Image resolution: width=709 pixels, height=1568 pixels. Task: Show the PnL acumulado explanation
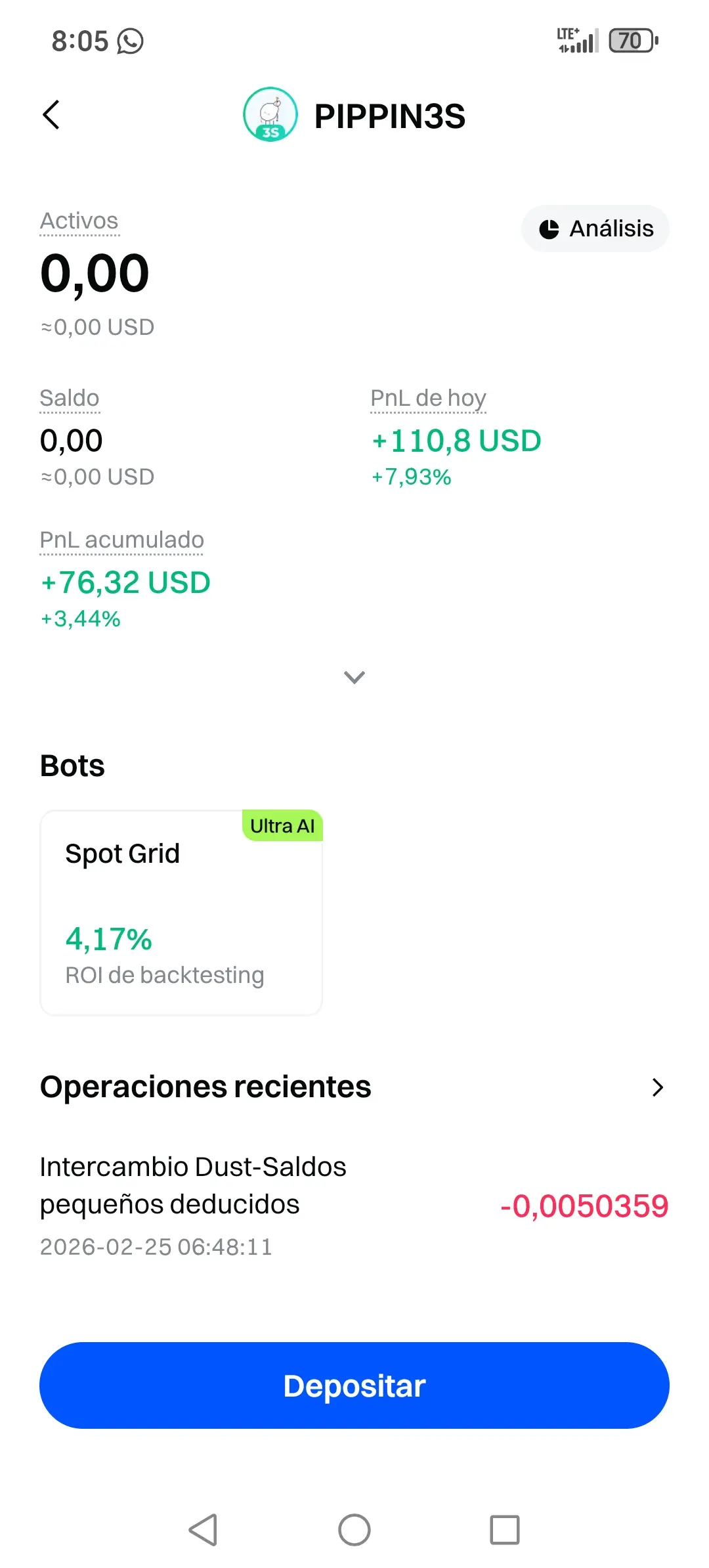pos(121,540)
